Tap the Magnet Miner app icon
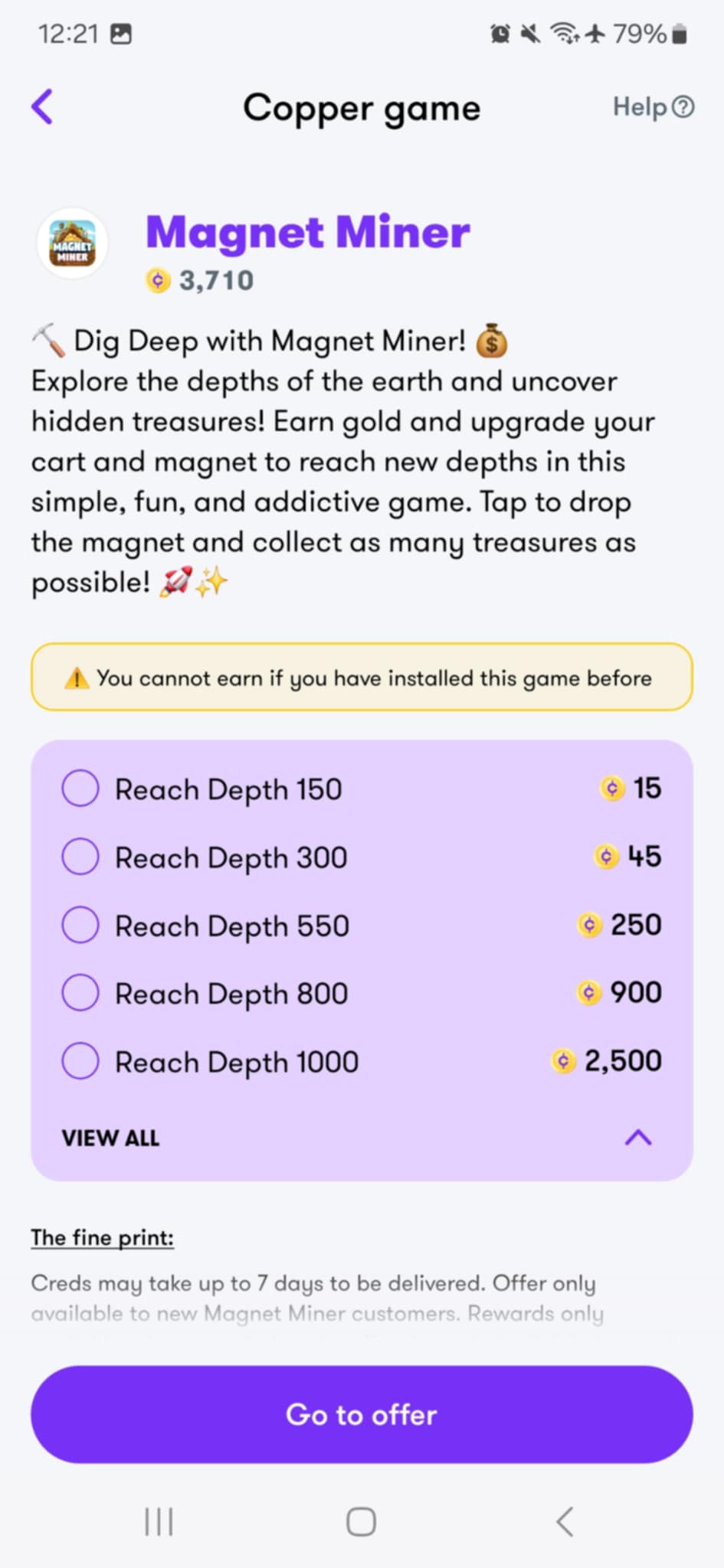 click(x=72, y=243)
